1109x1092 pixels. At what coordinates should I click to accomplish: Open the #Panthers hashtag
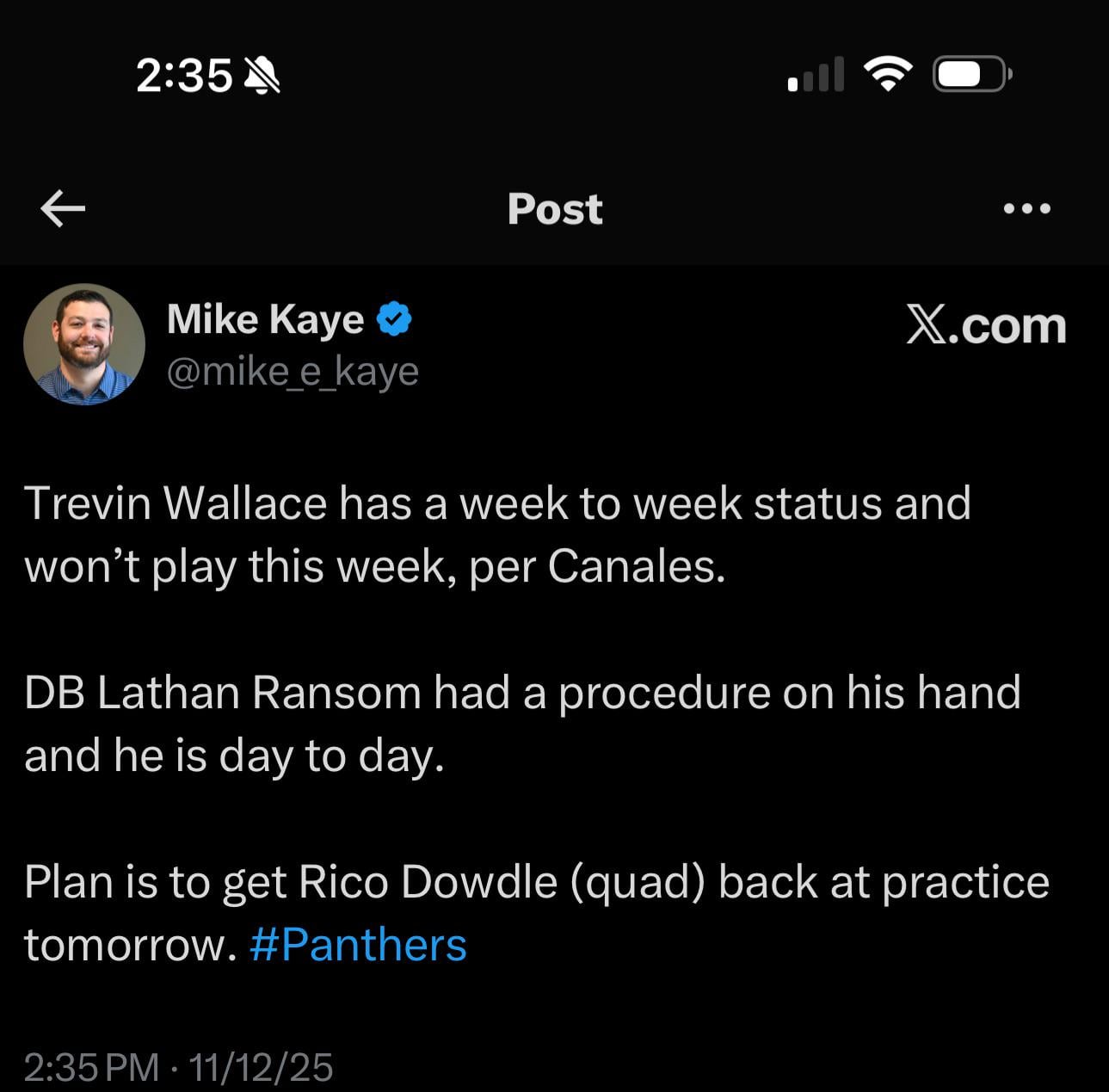pyautogui.click(x=358, y=945)
